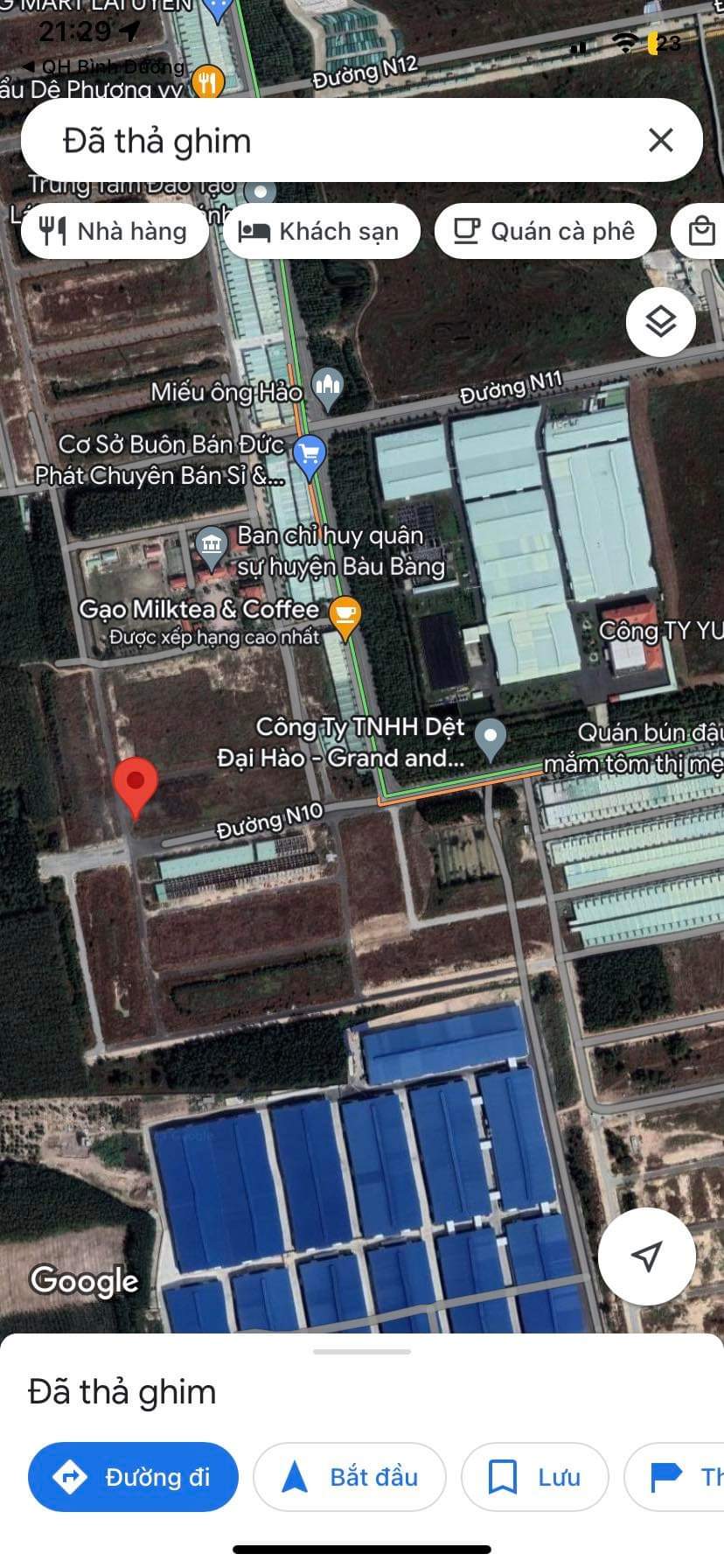This screenshot has width=724, height=1568.
Task: Select the shopping bag chip
Action: click(x=702, y=231)
